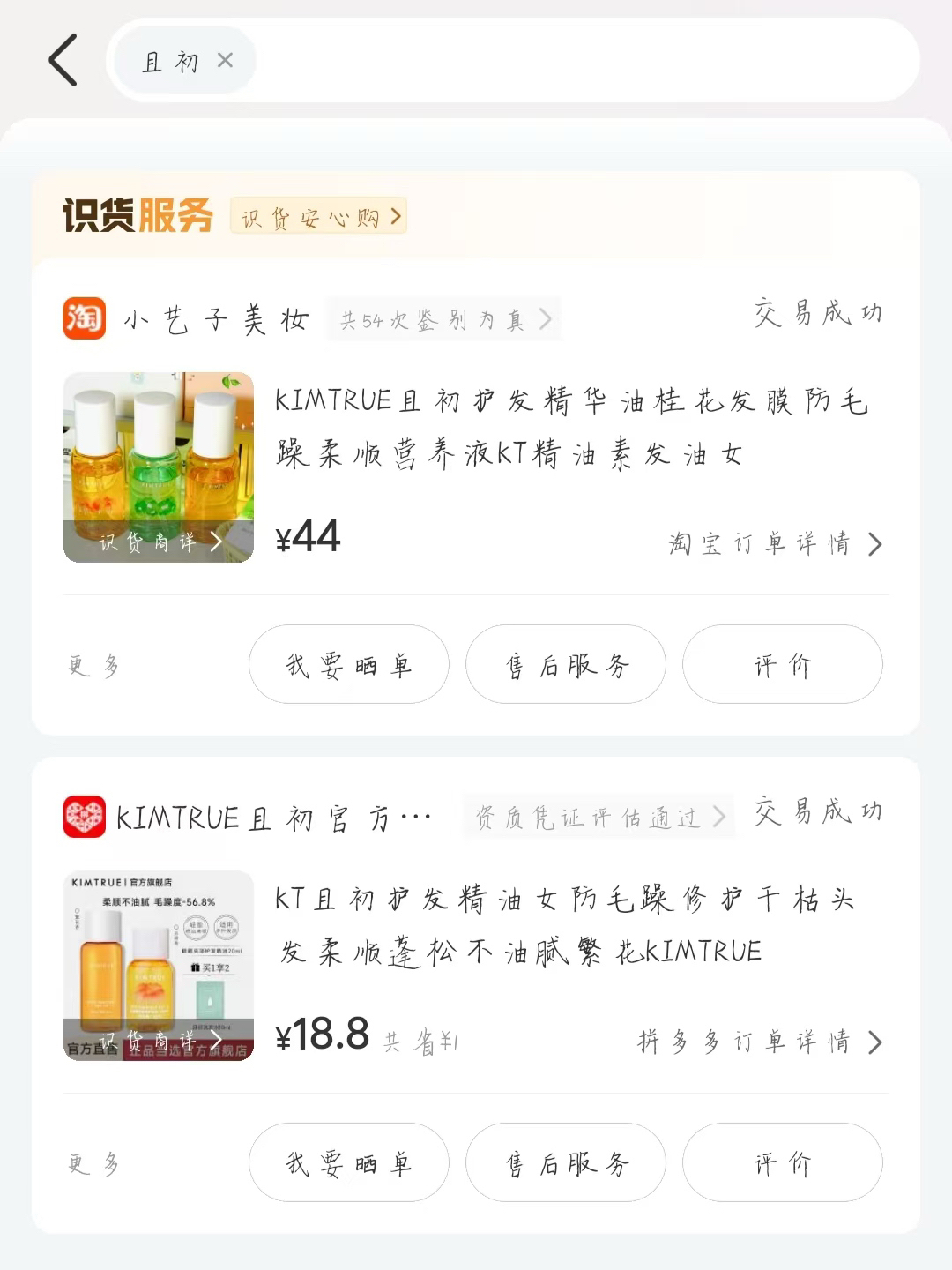This screenshot has width=952, height=1270.
Task: Open 拼多多订单详情
Action: point(759,1042)
